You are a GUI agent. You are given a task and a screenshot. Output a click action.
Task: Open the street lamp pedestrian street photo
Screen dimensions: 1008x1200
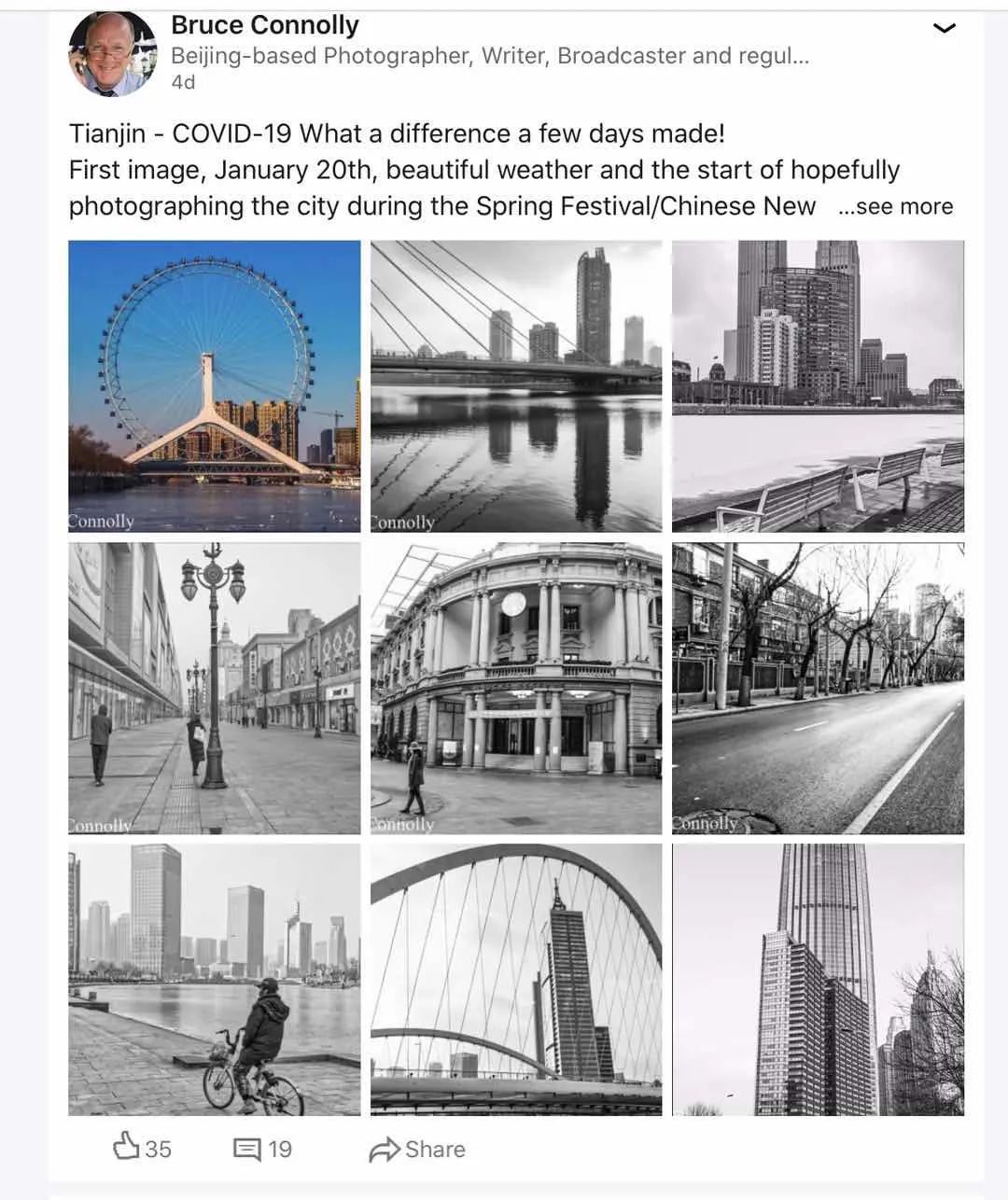[214, 688]
